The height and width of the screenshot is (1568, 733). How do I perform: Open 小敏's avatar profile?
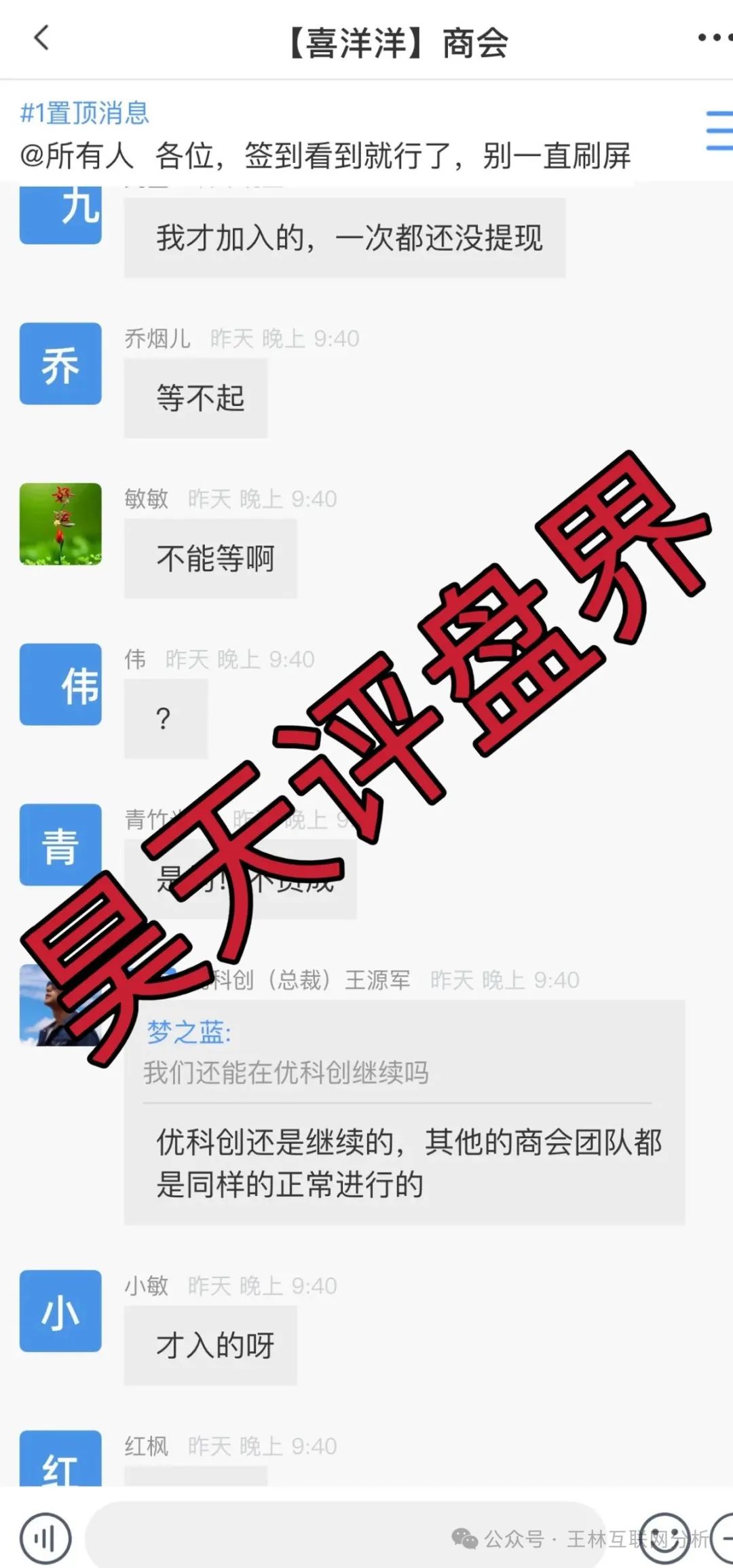[60, 1311]
